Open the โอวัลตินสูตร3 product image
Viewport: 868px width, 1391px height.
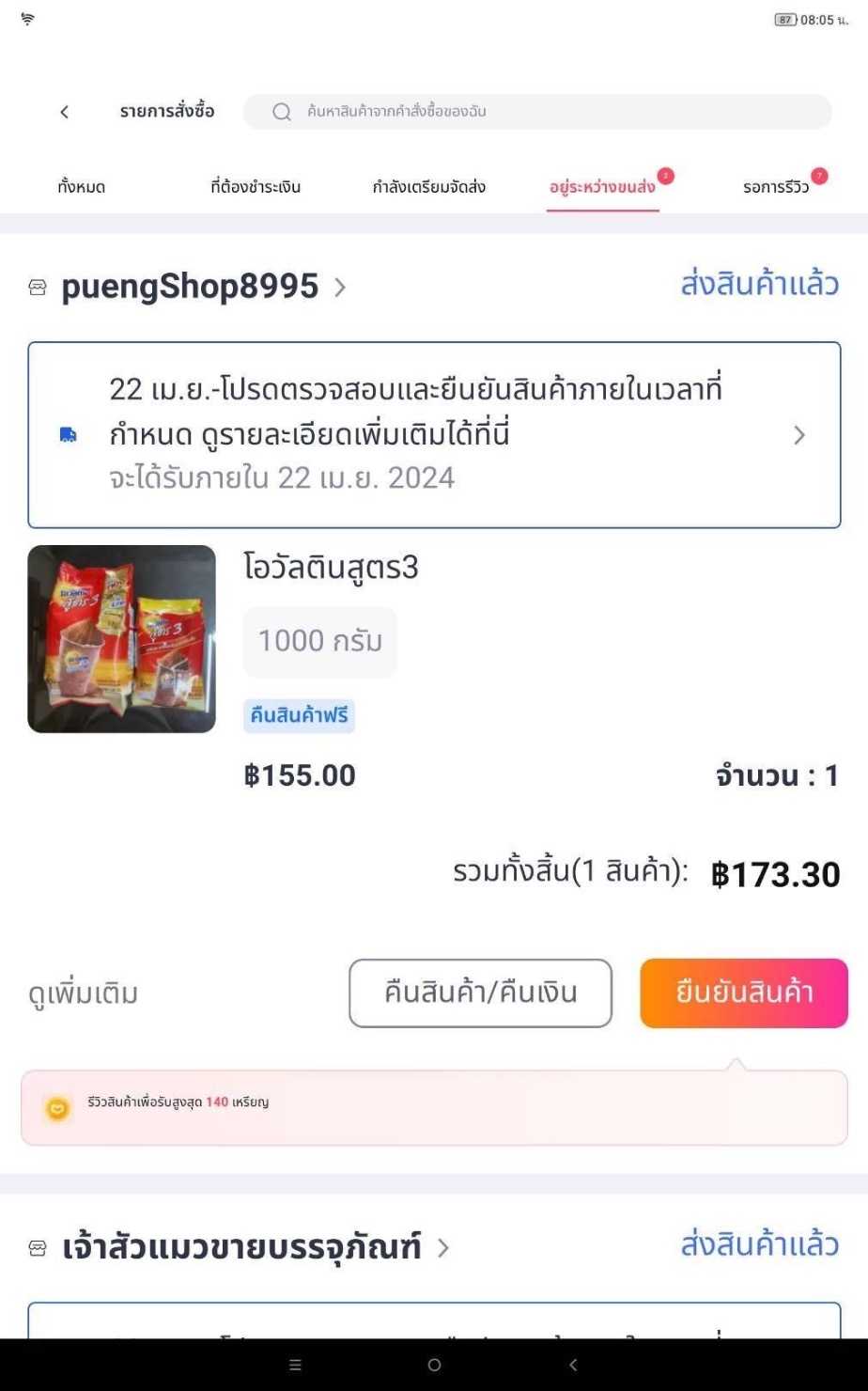(x=121, y=639)
